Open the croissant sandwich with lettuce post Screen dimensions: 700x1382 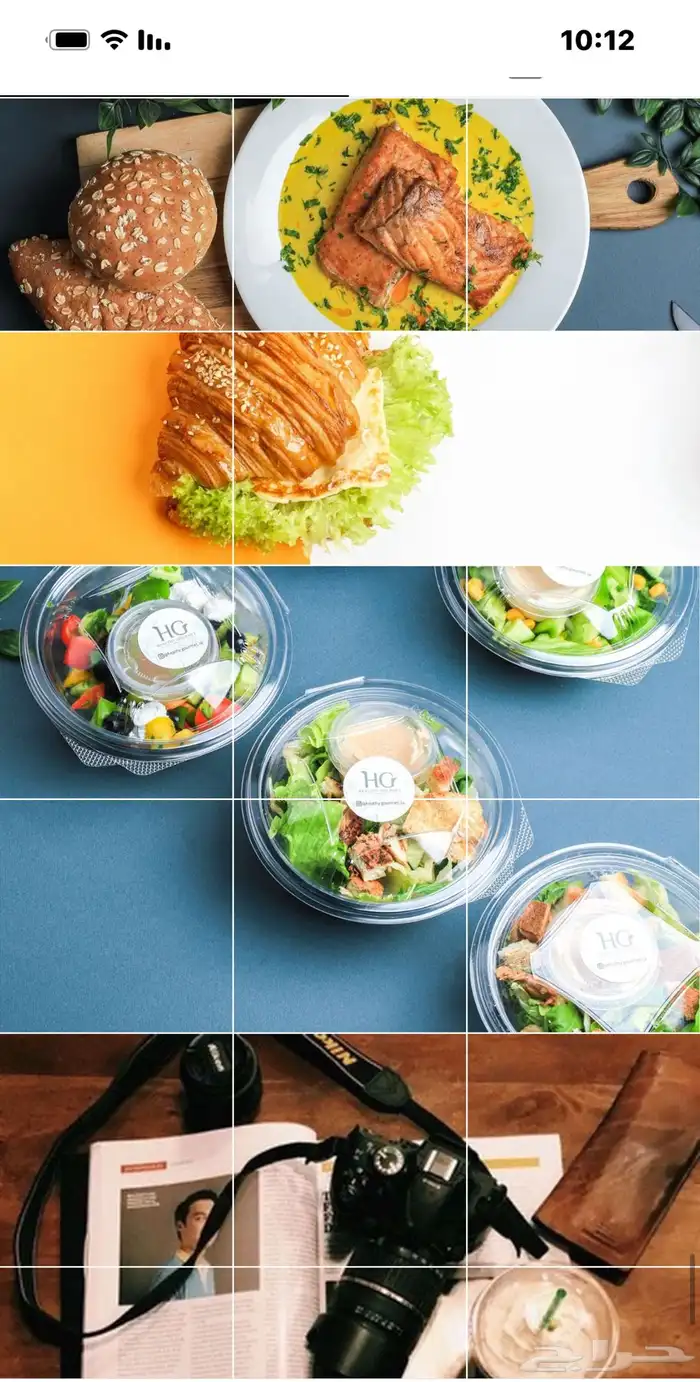(x=349, y=448)
